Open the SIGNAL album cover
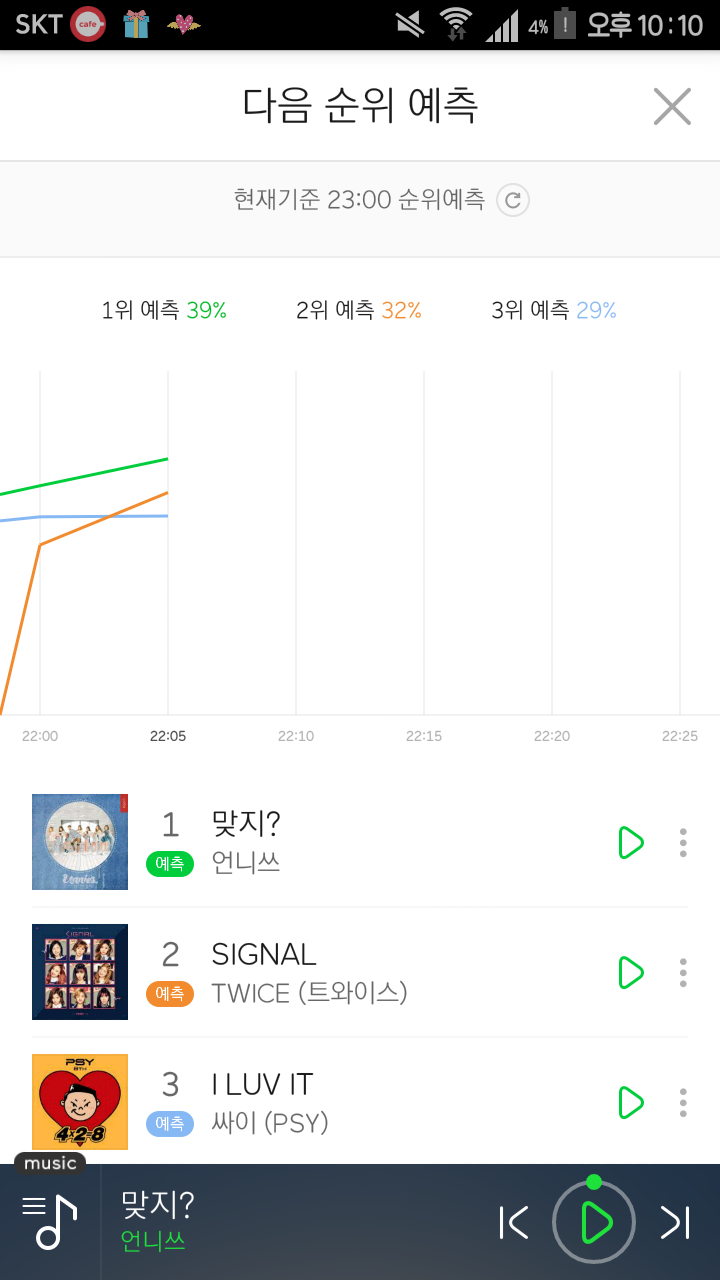 tap(80, 972)
